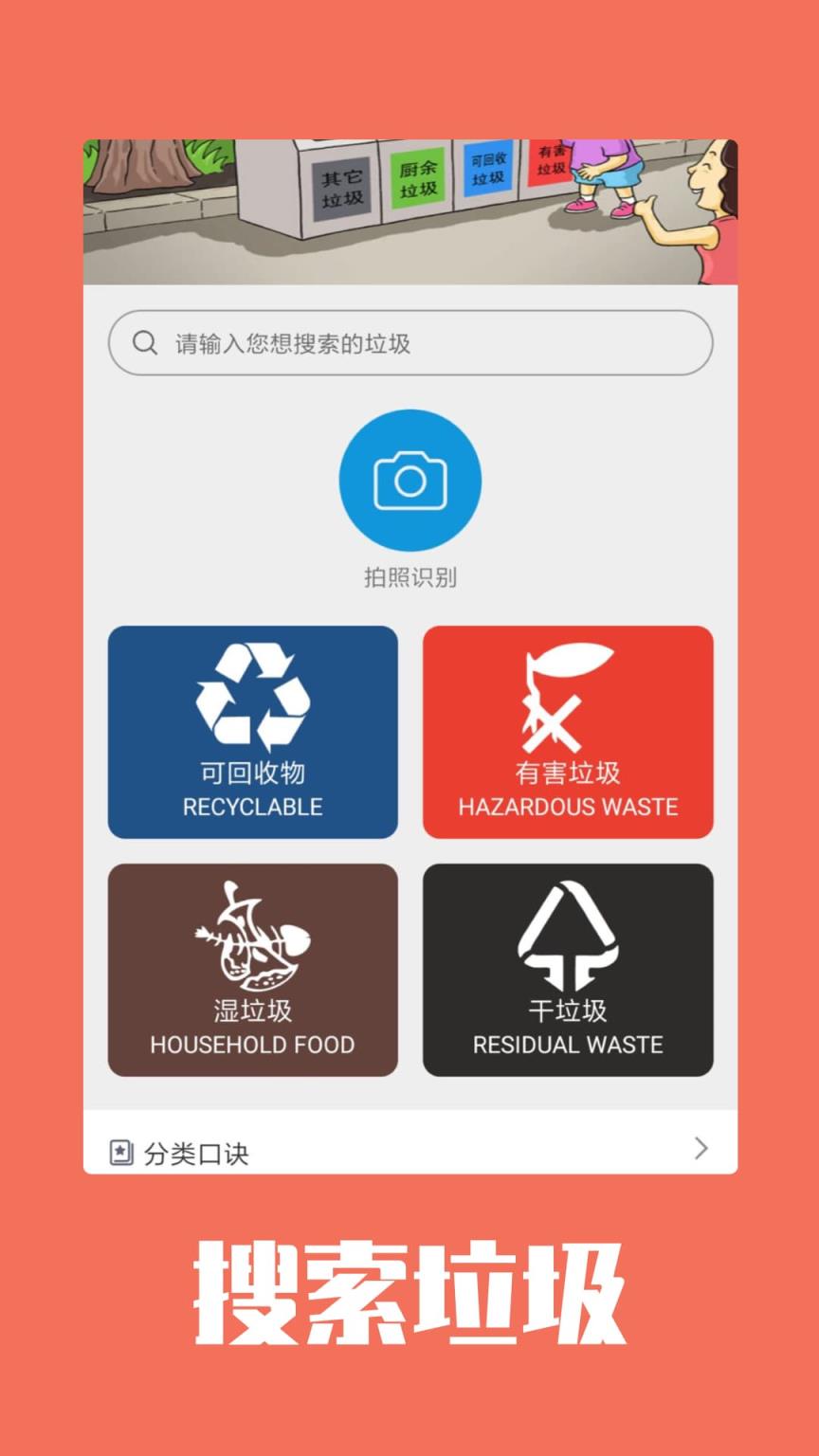Tap the camera icon for photo recognition

coord(409,480)
